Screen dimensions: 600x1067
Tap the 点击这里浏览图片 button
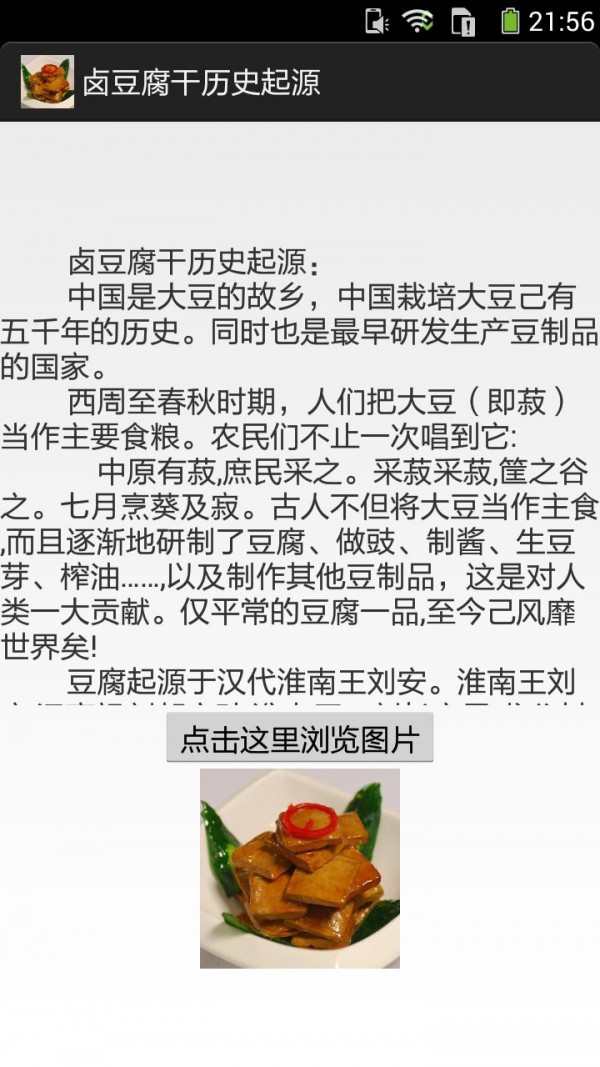click(x=299, y=740)
